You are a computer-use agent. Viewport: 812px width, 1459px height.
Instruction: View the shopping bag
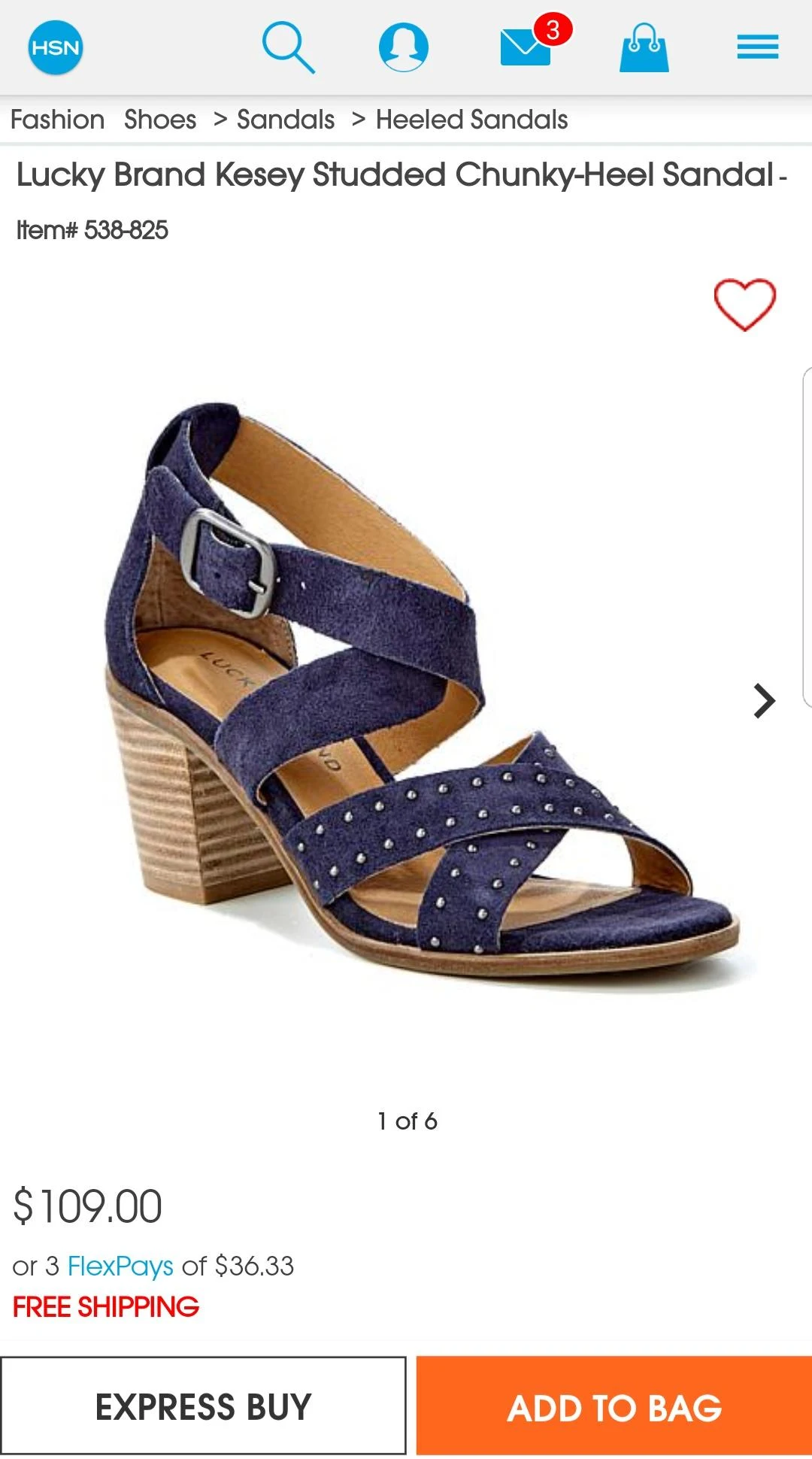point(644,47)
